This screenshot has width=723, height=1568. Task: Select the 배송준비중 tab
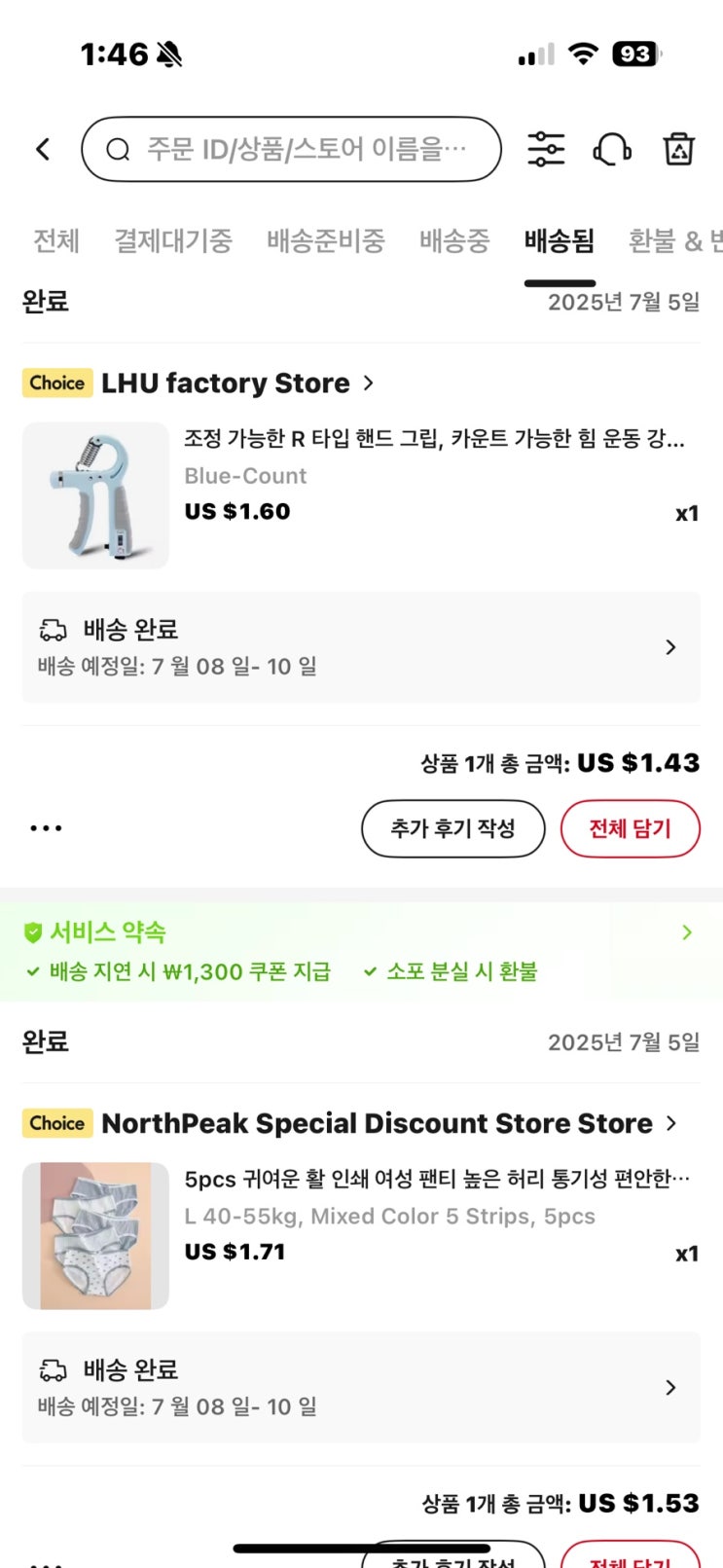point(325,240)
